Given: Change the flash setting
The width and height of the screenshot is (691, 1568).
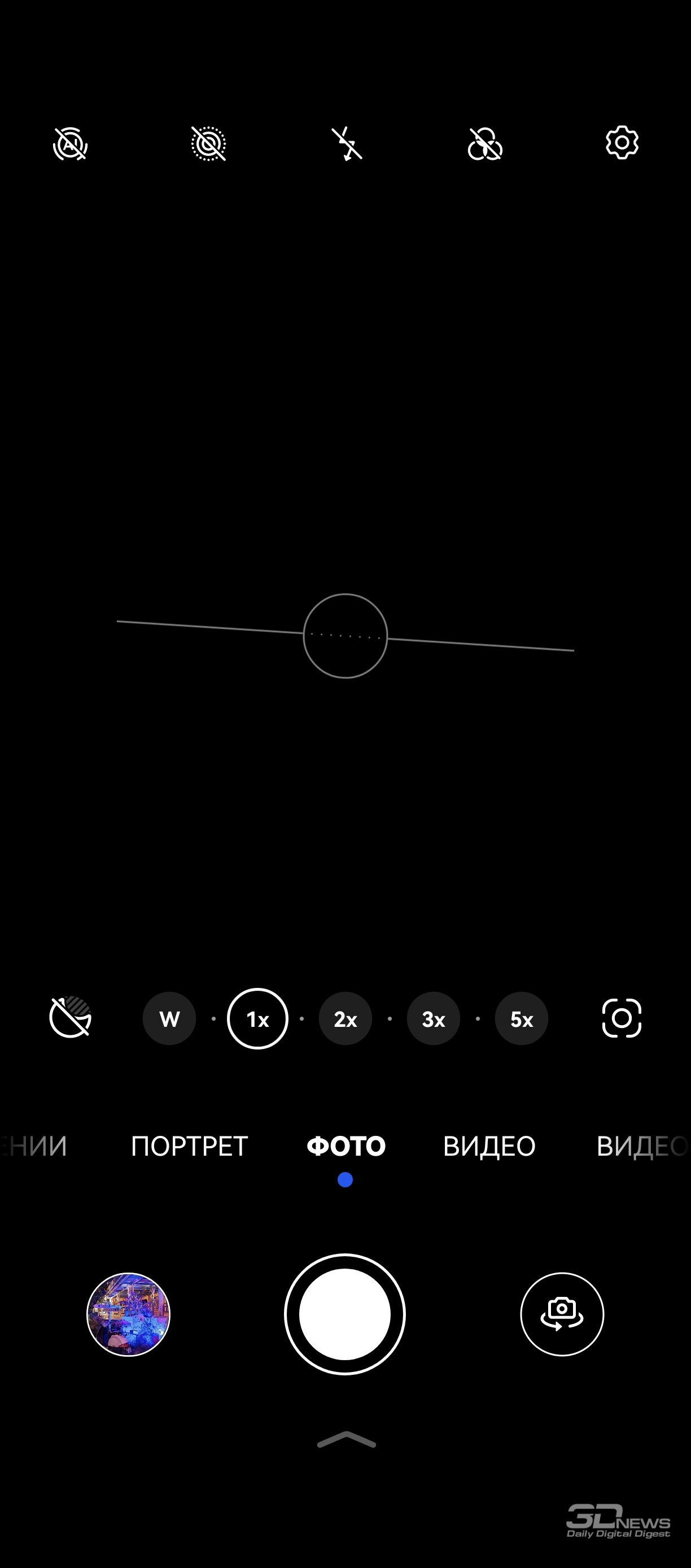Looking at the screenshot, I should (347, 144).
